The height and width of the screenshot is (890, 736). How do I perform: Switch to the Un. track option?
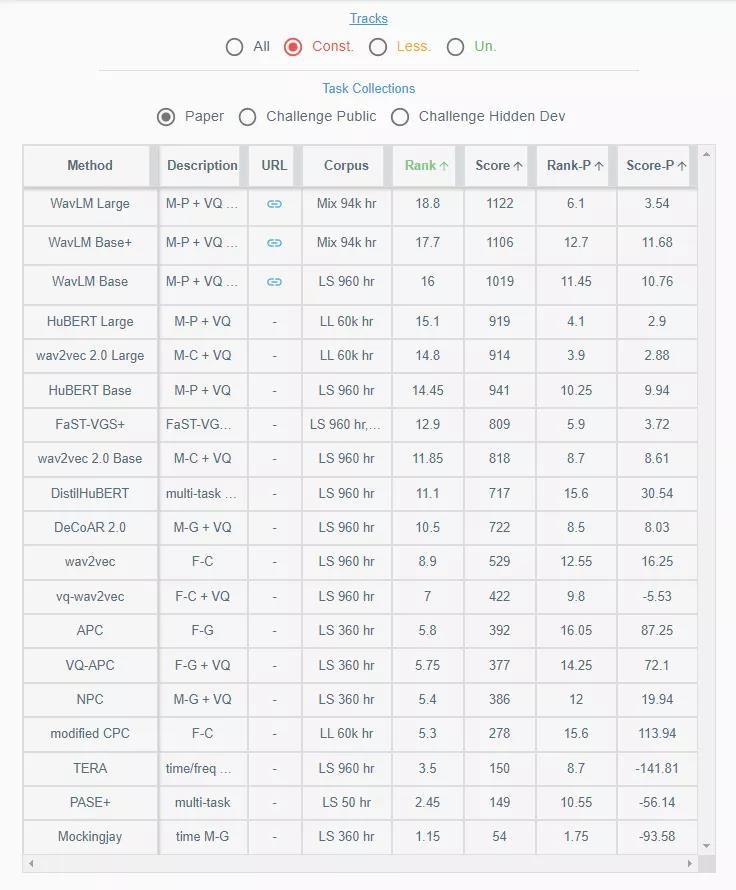(455, 47)
